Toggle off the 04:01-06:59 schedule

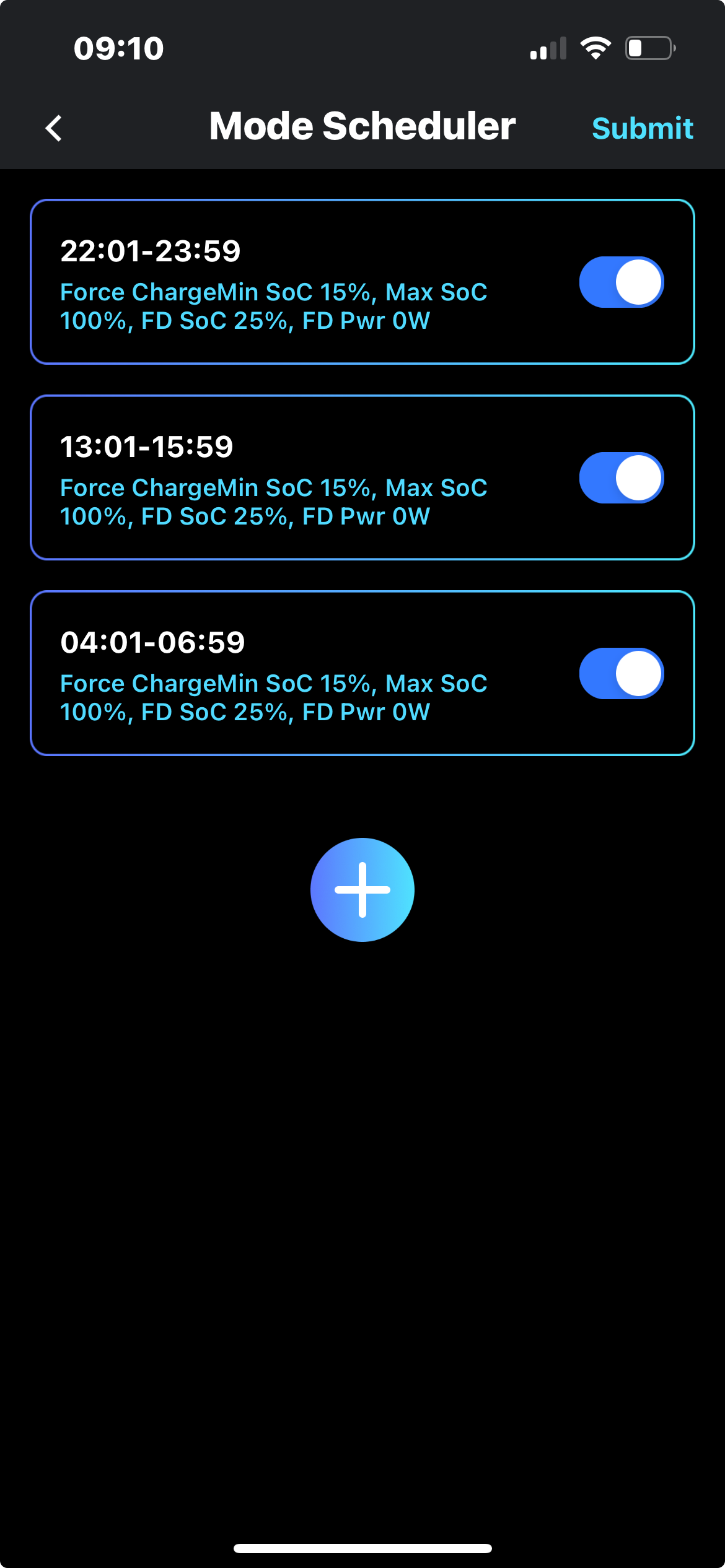coord(622,674)
